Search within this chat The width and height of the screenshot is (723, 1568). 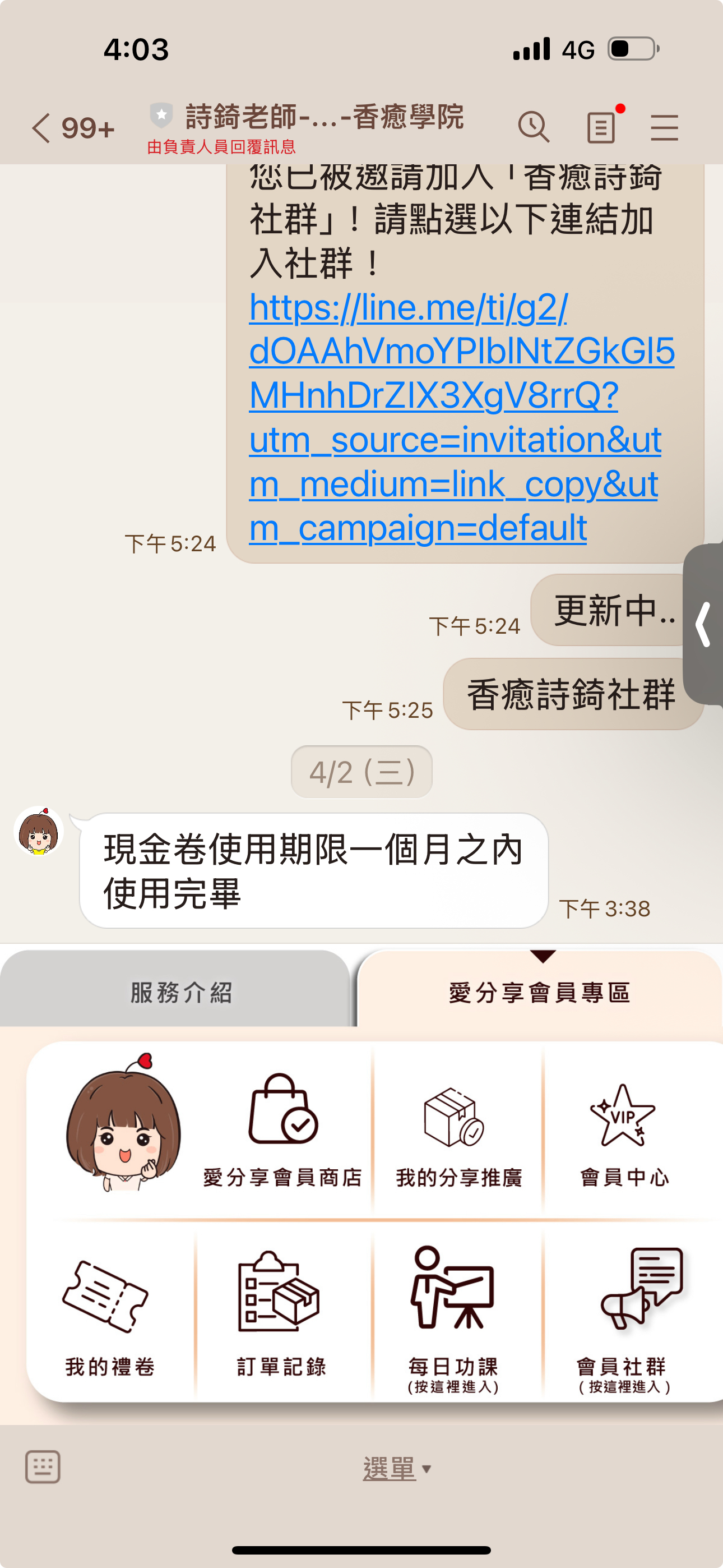(534, 127)
